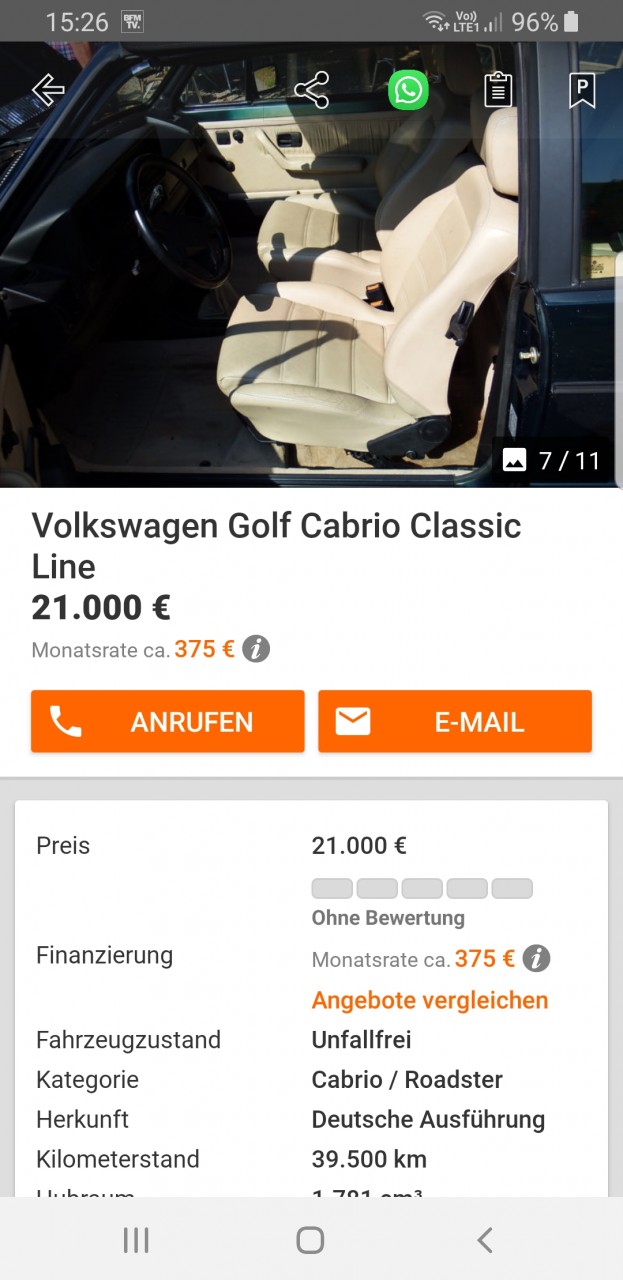Share this Golf Cabrio listing
Viewport: 623px width, 1280px height.
[x=311, y=90]
